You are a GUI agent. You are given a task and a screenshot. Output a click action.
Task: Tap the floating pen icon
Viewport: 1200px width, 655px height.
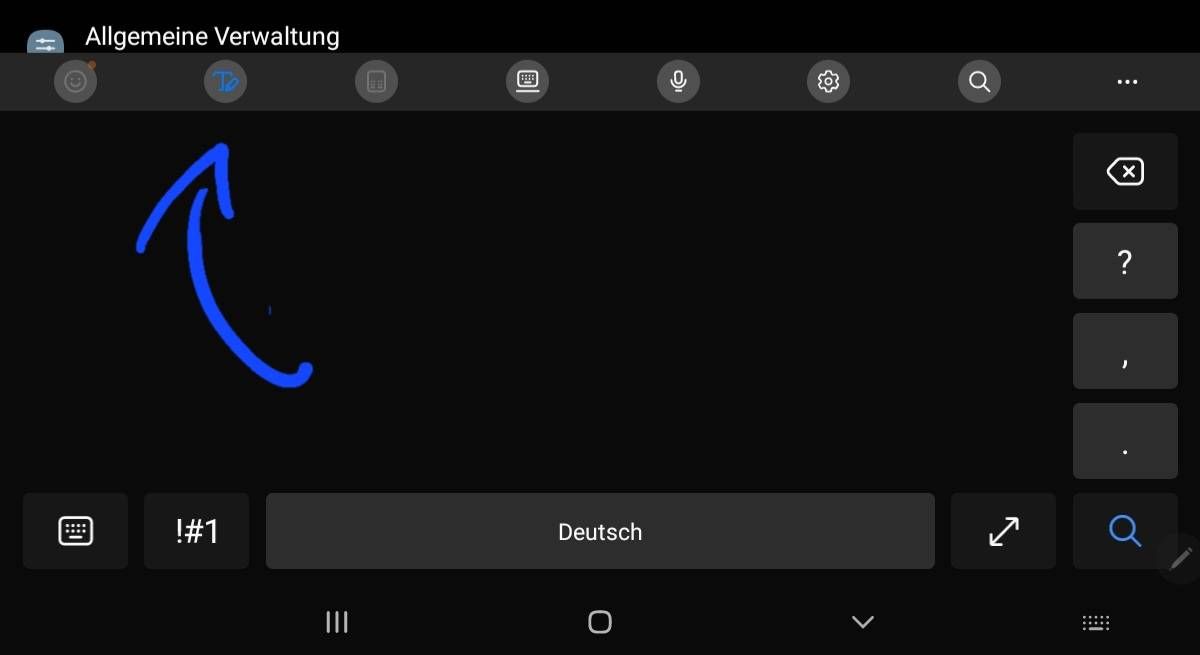1180,558
